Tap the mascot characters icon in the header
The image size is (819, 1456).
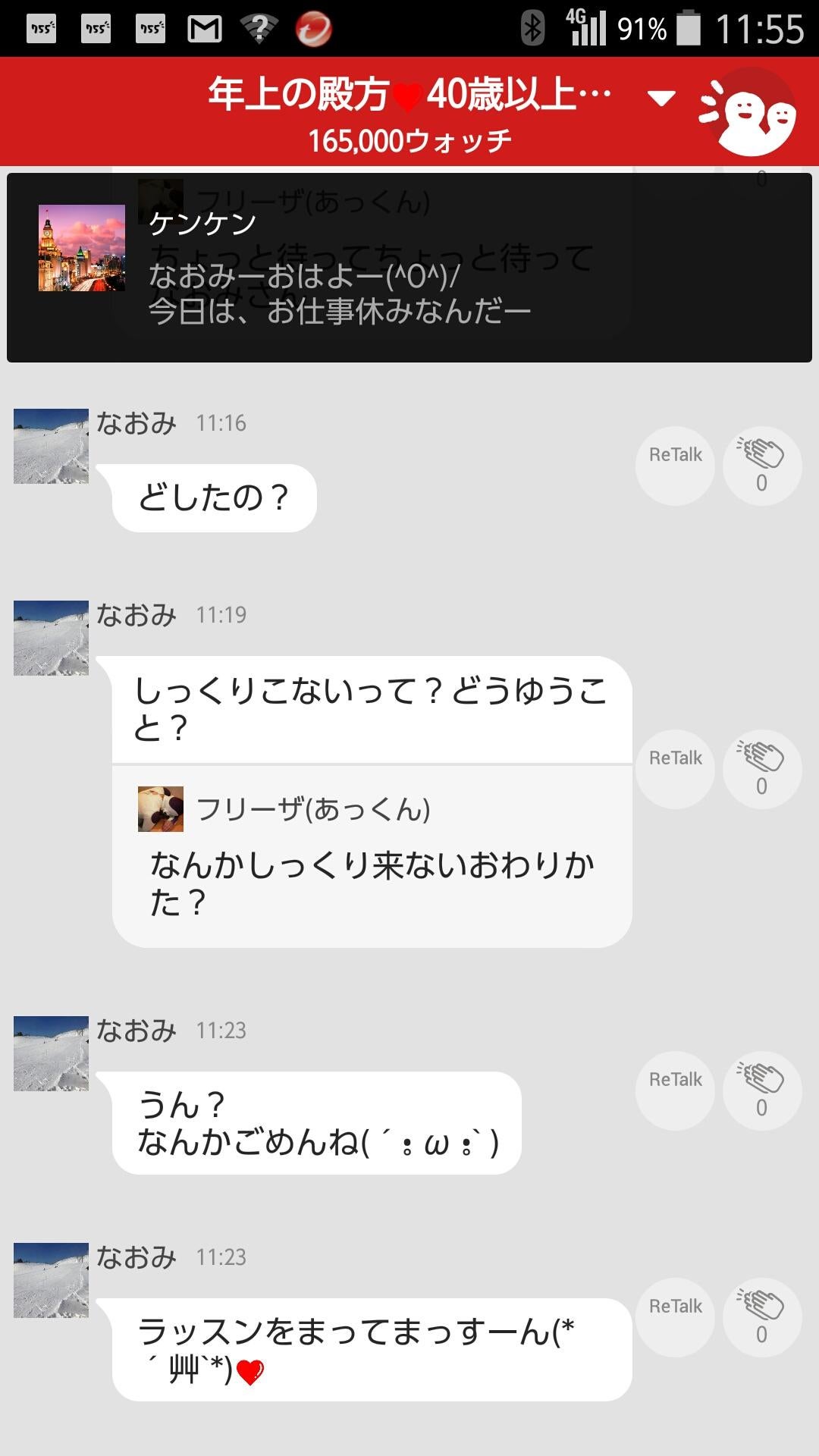pos(751,114)
